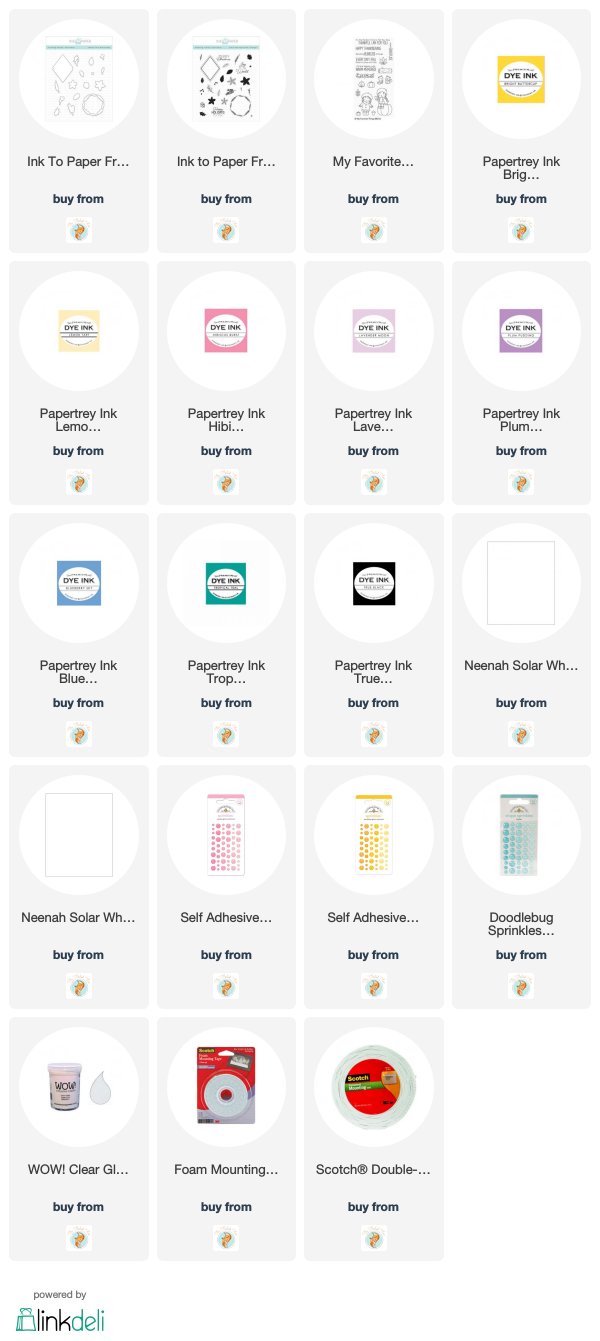Open Papertrey Ink Hibi… pink ink card
This screenshot has width=600, height=1341.
click(226, 383)
